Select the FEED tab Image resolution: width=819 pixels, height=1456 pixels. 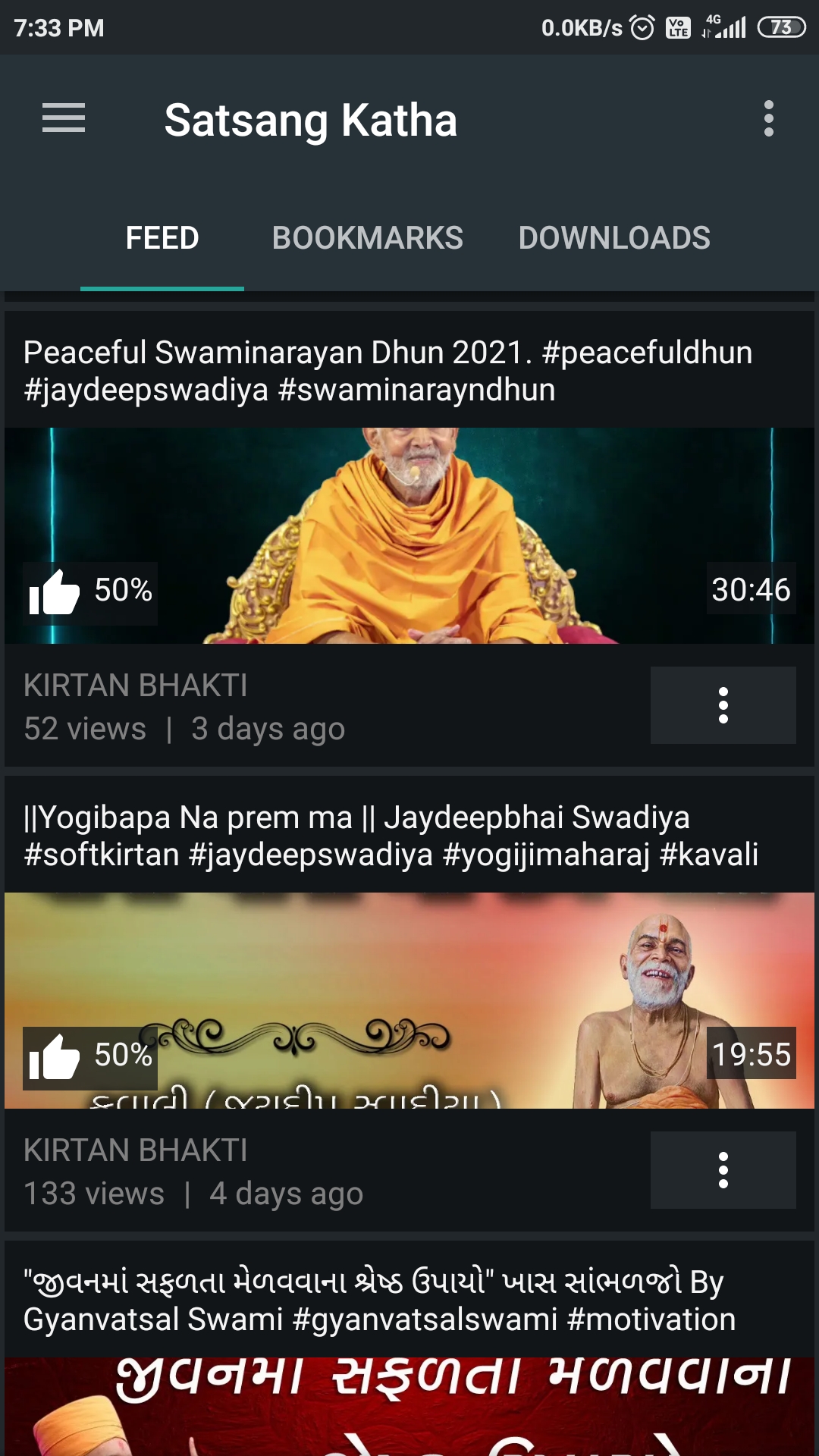162,237
